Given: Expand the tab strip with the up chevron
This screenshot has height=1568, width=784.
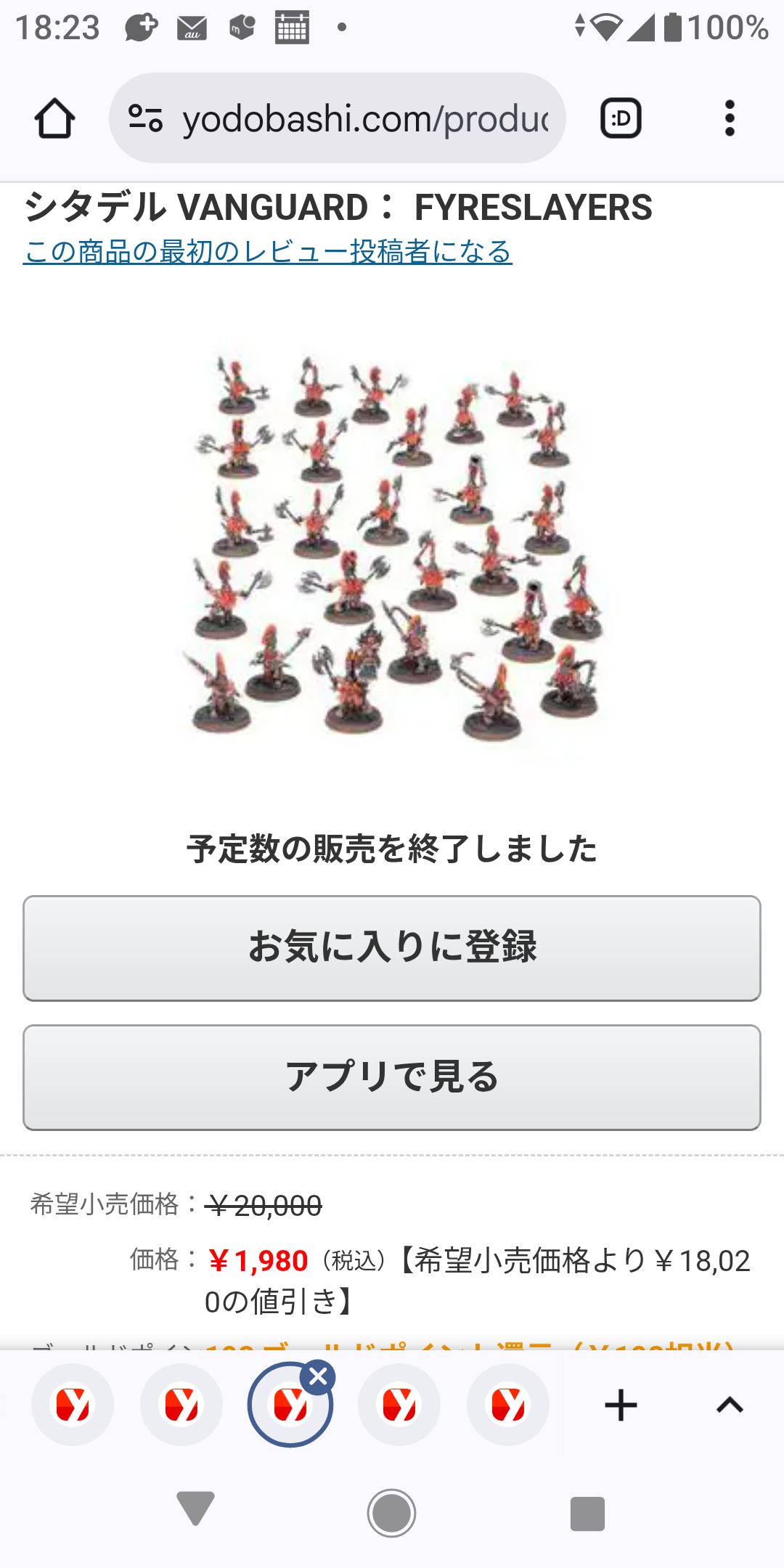Looking at the screenshot, I should [730, 1405].
